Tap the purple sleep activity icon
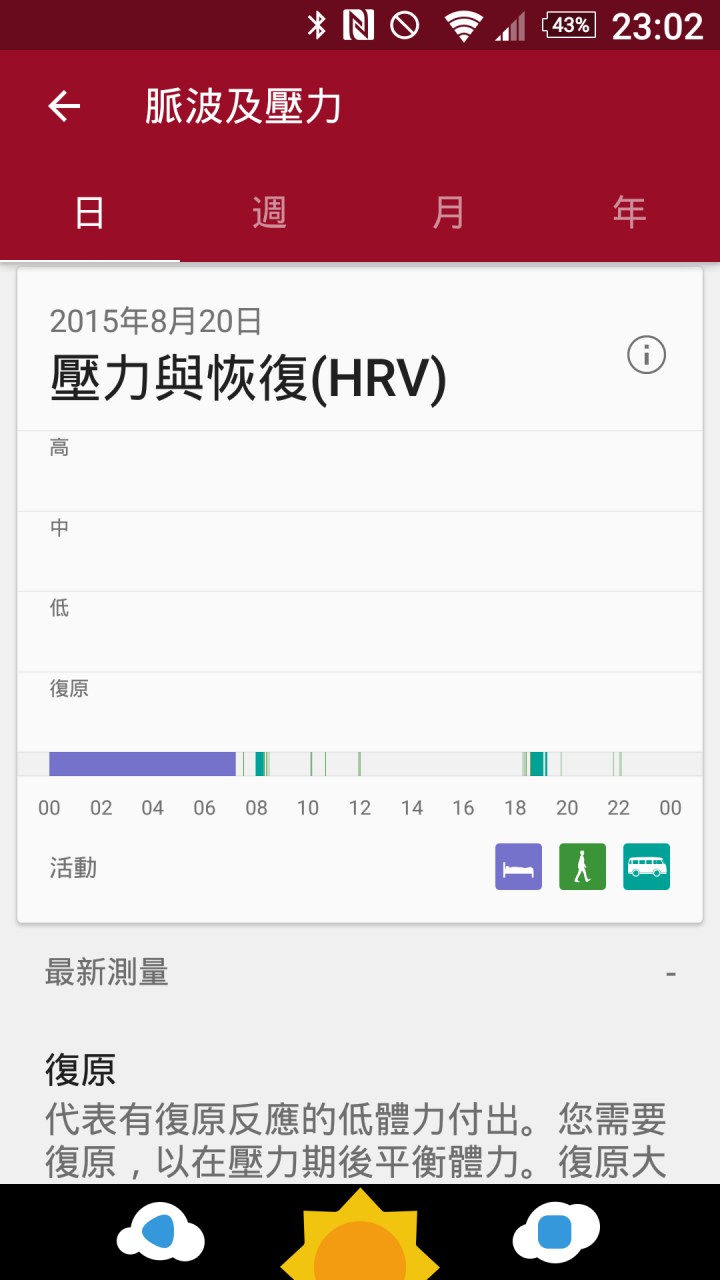Image resolution: width=720 pixels, height=1280 pixels. [518, 866]
